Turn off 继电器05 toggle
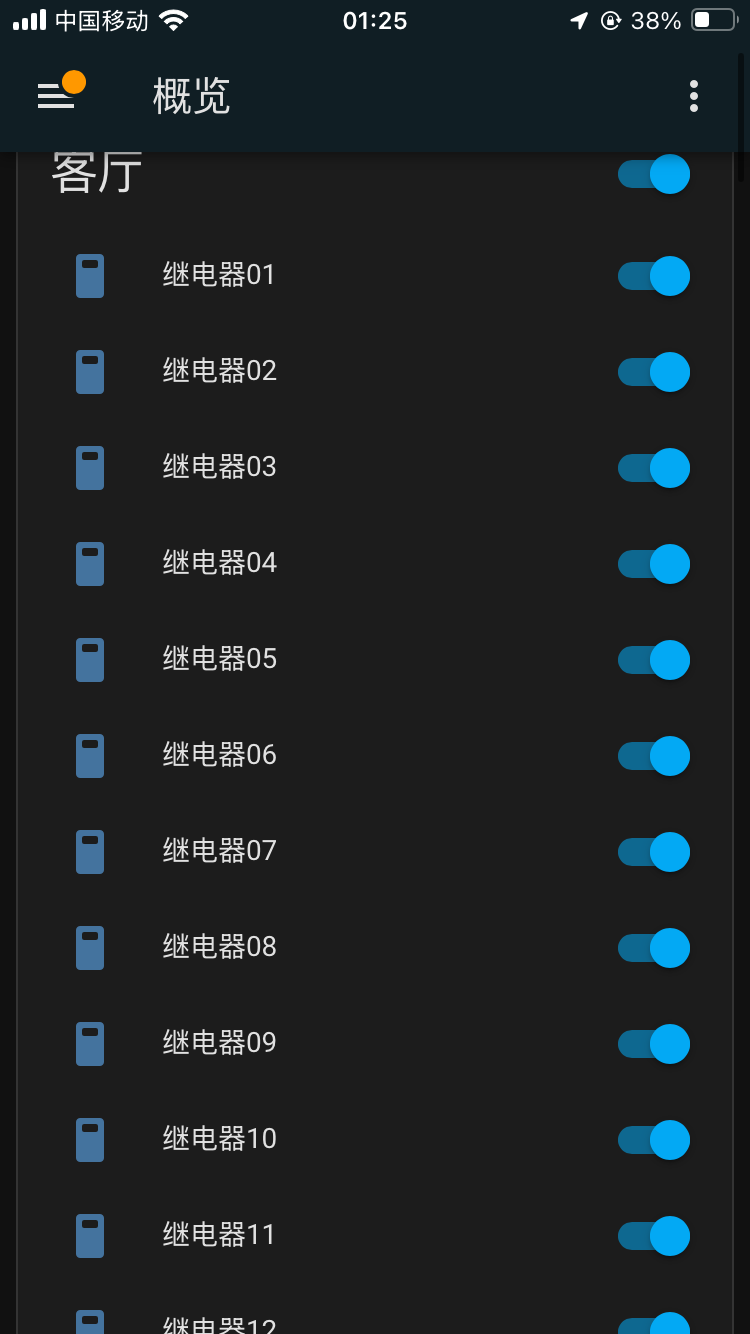The width and height of the screenshot is (750, 1334). tap(654, 660)
